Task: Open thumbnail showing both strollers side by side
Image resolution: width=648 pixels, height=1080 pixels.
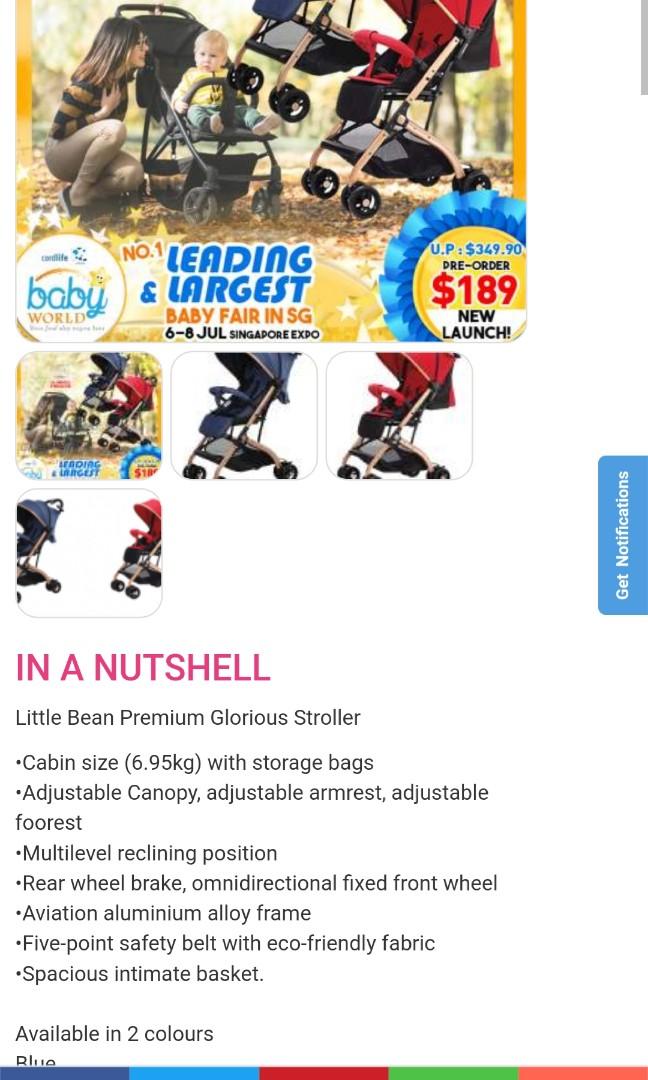Action: (89, 553)
